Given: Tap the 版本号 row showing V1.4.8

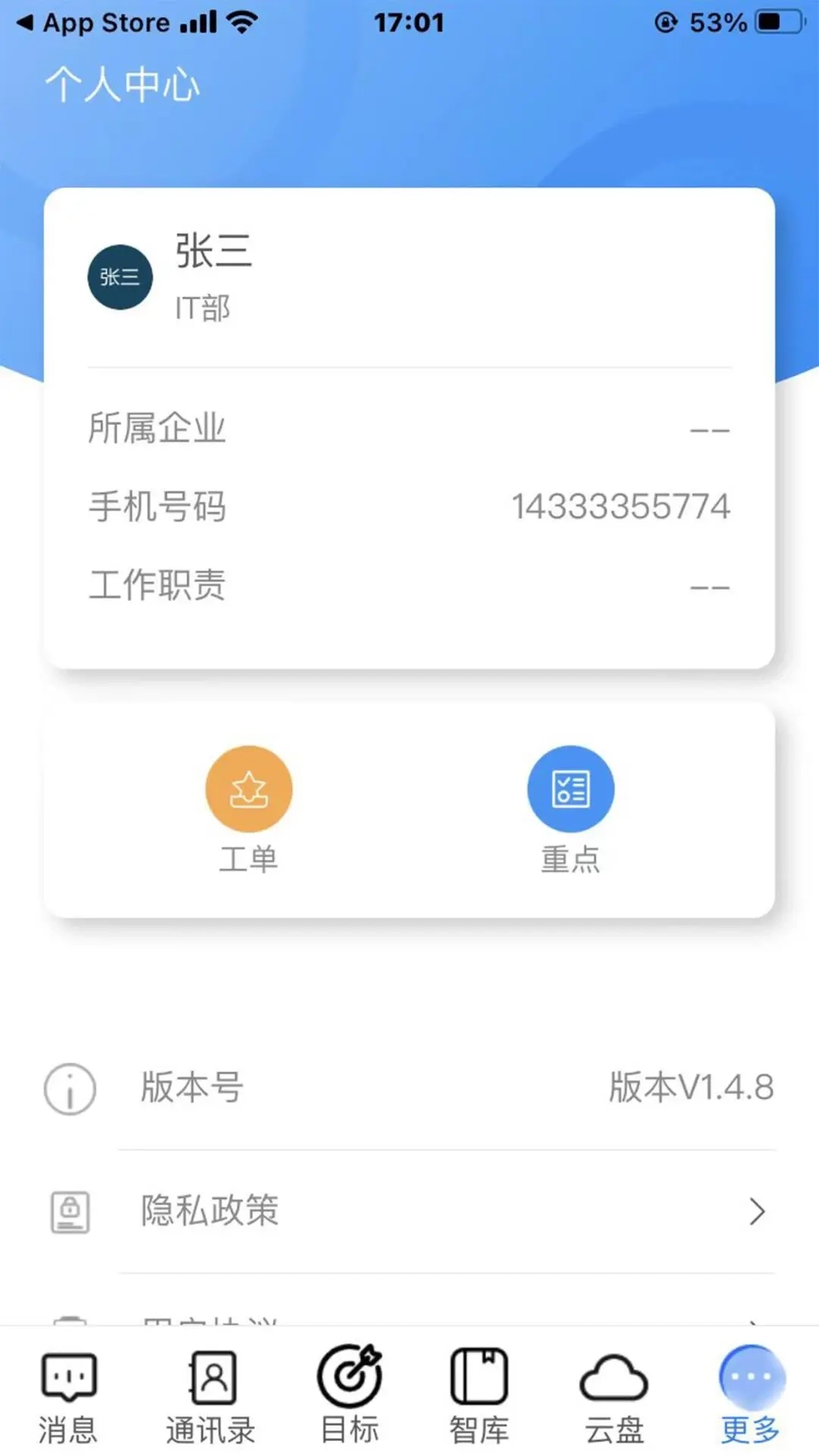Looking at the screenshot, I should pyautogui.click(x=409, y=1090).
